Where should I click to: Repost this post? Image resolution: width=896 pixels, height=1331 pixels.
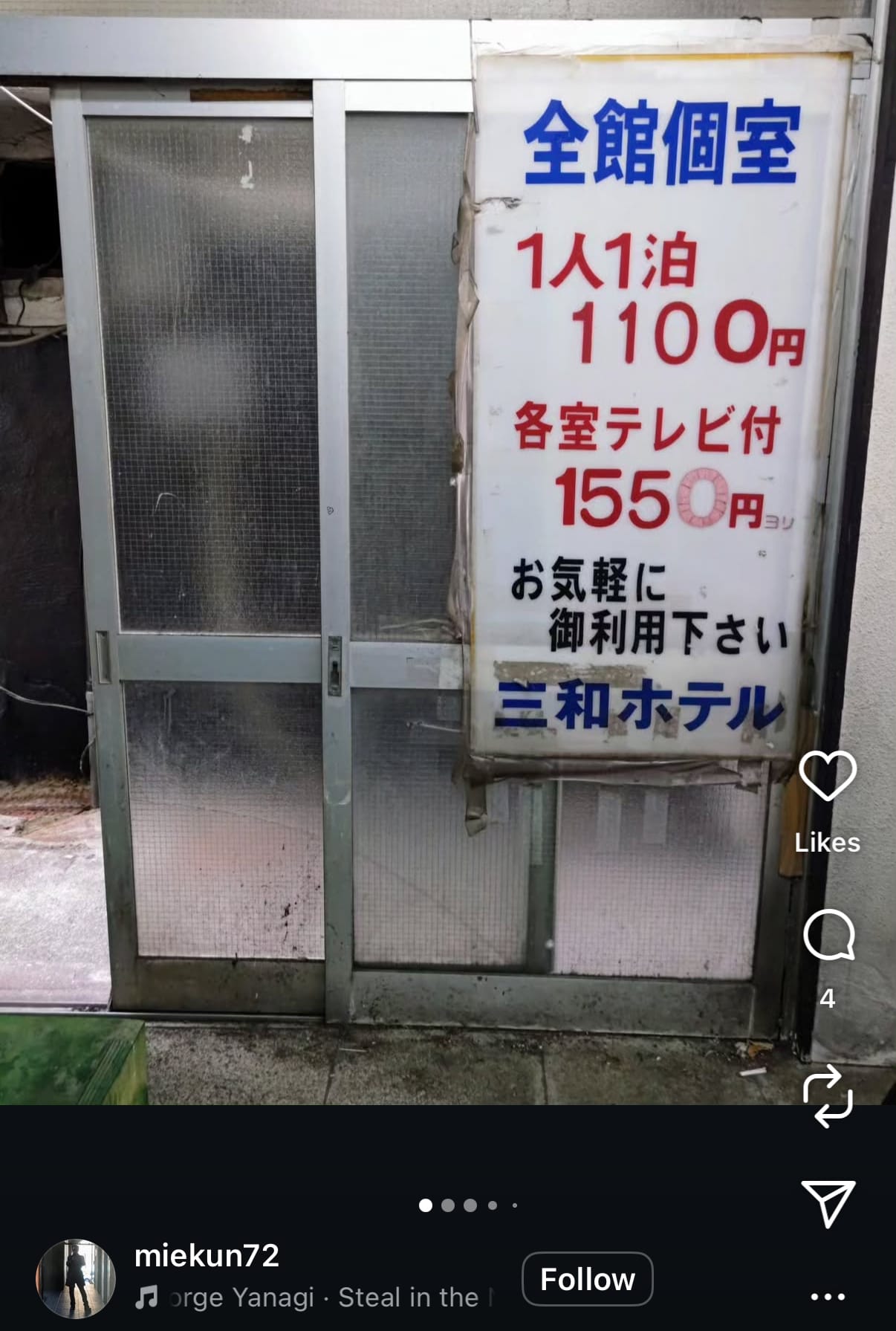click(x=828, y=1095)
